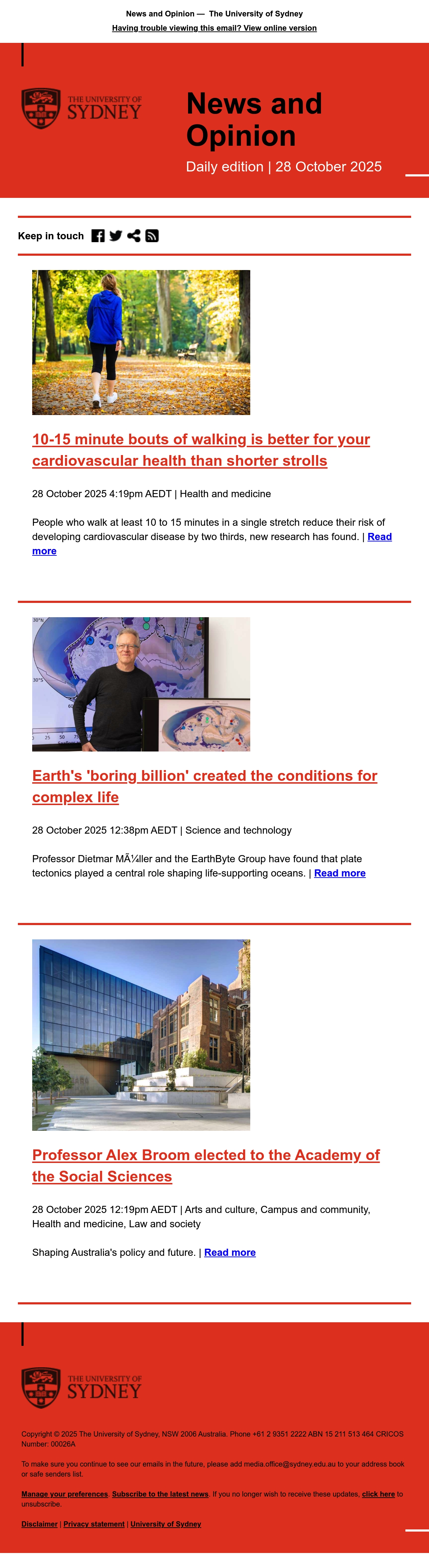Screen dimensions: 429x1568
Task: Open the Disclaimer link
Action: tap(40, 1524)
